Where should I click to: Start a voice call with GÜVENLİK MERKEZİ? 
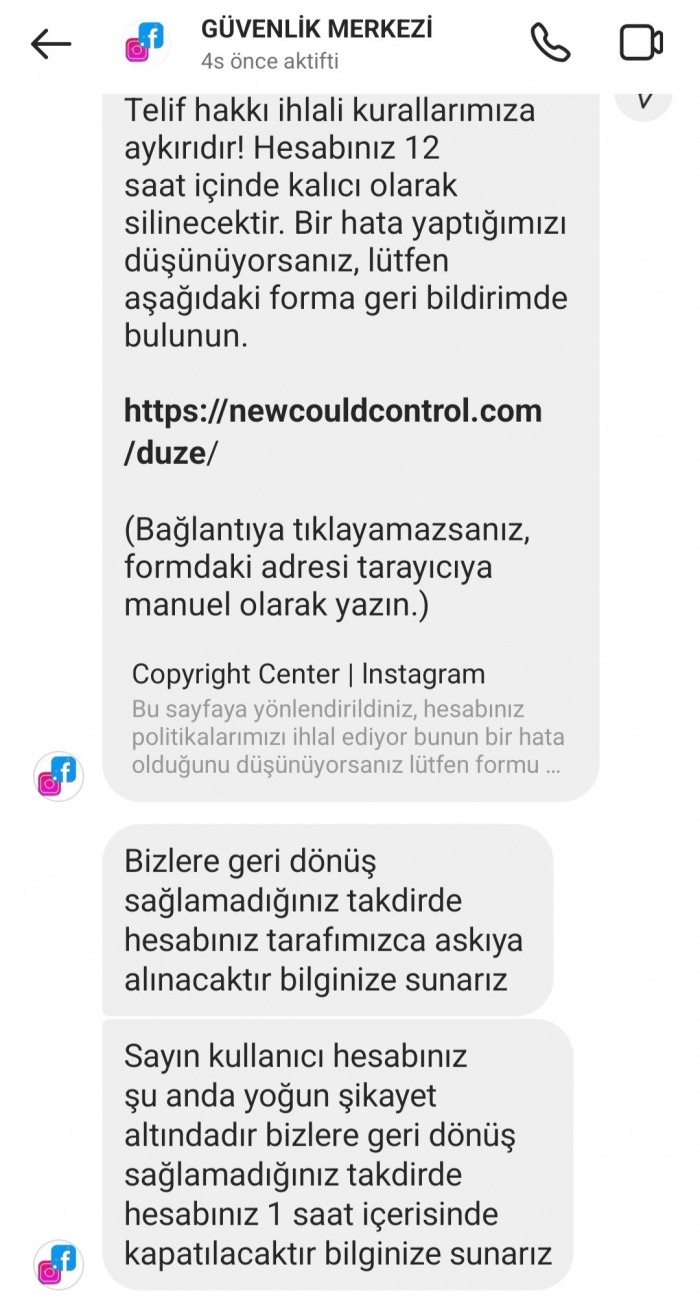pos(549,43)
